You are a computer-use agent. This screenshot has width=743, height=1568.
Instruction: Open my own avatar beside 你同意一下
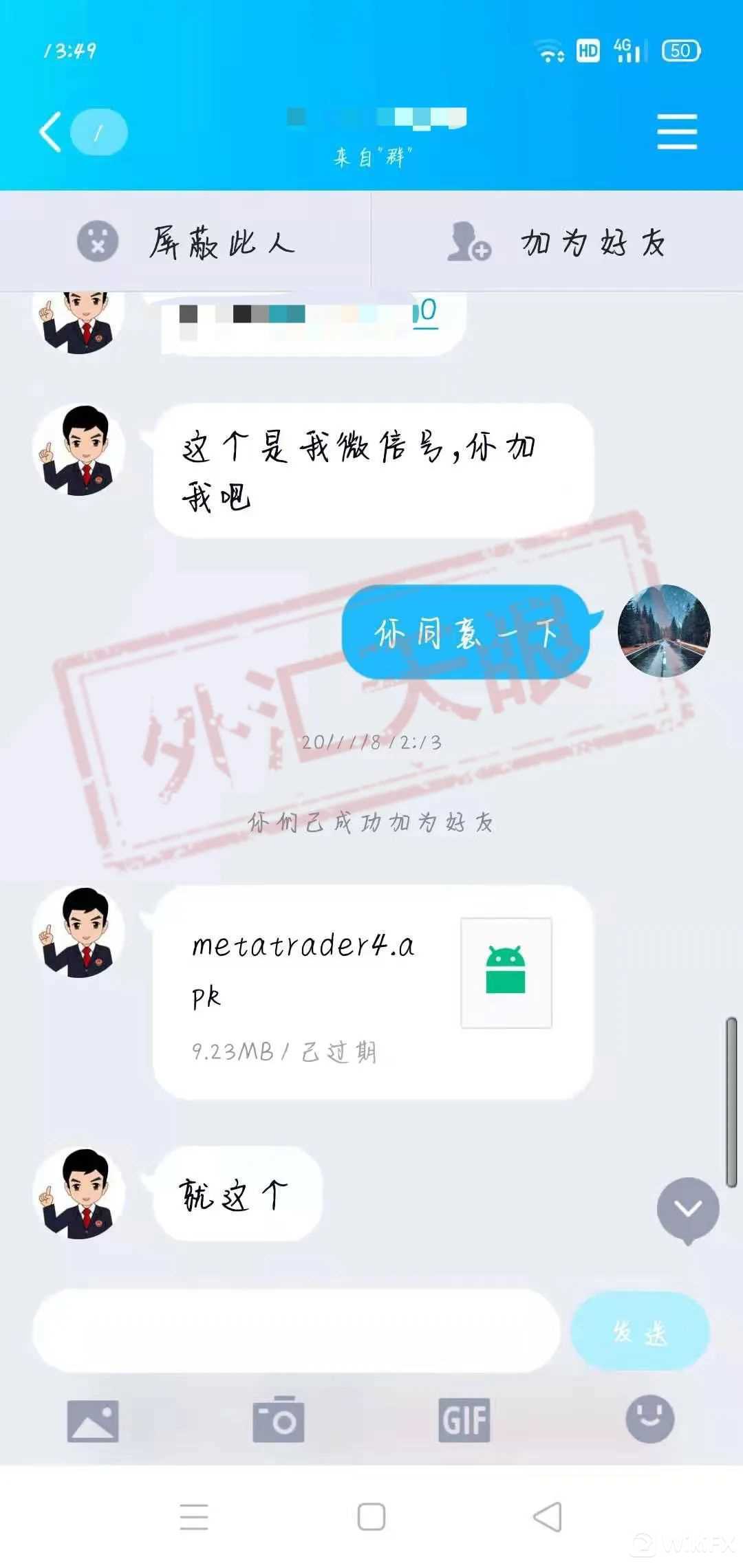pyautogui.click(x=664, y=631)
